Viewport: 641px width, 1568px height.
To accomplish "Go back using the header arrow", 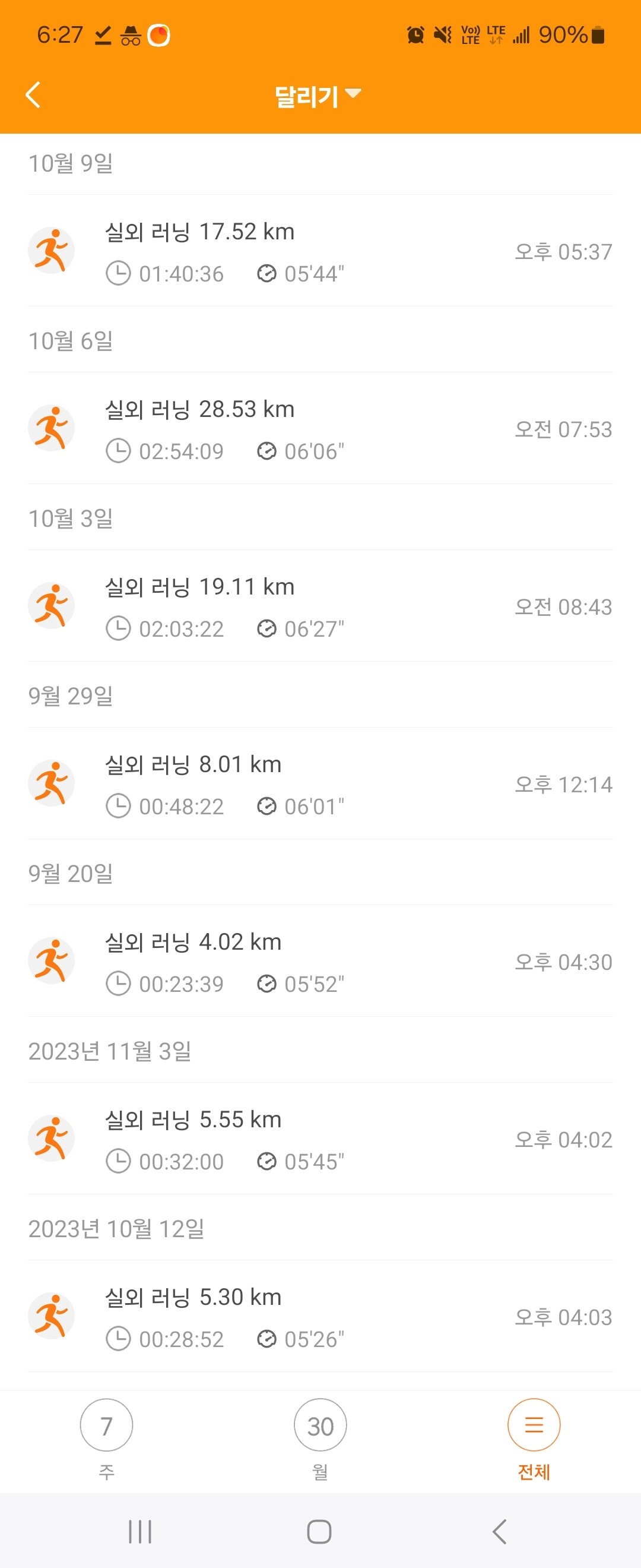I will (x=33, y=95).
